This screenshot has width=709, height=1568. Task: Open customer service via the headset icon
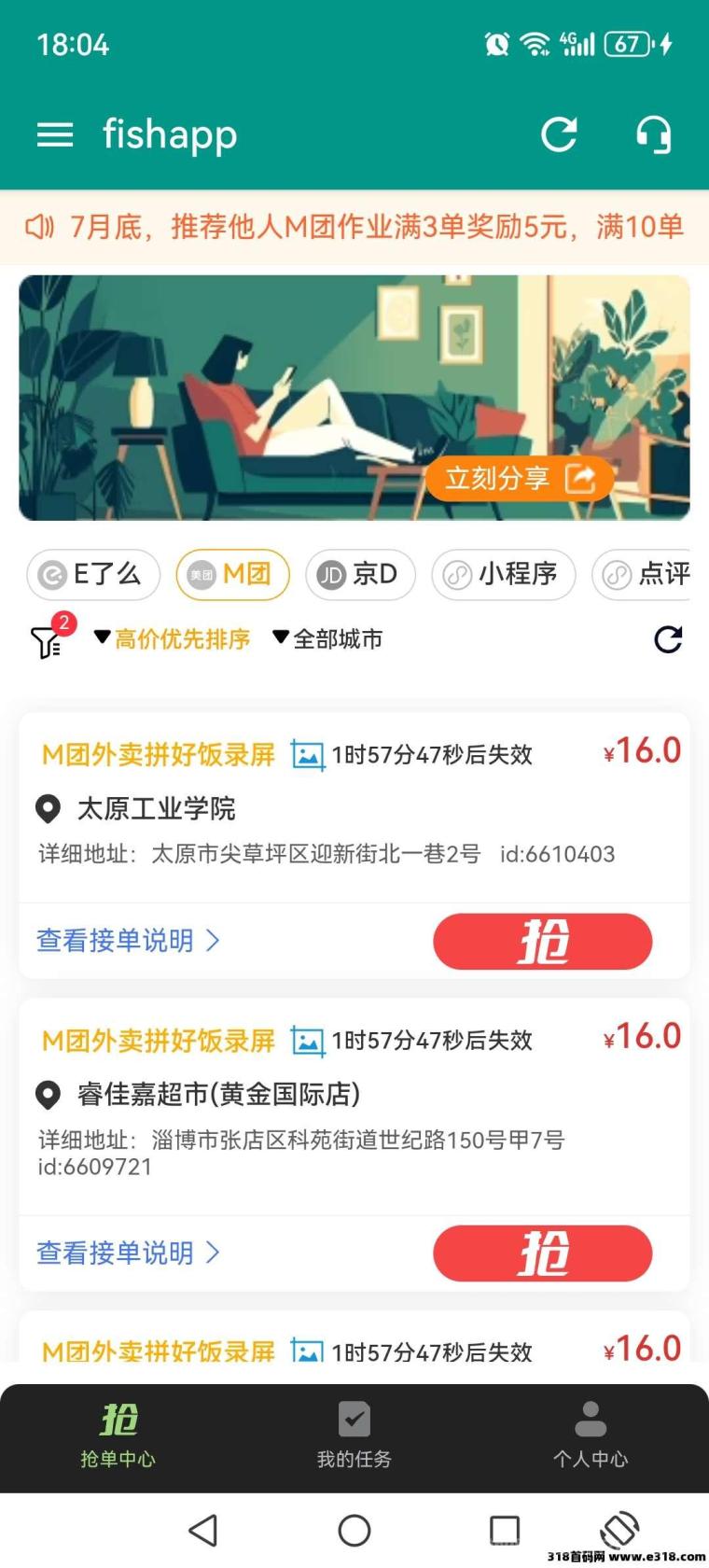653,134
